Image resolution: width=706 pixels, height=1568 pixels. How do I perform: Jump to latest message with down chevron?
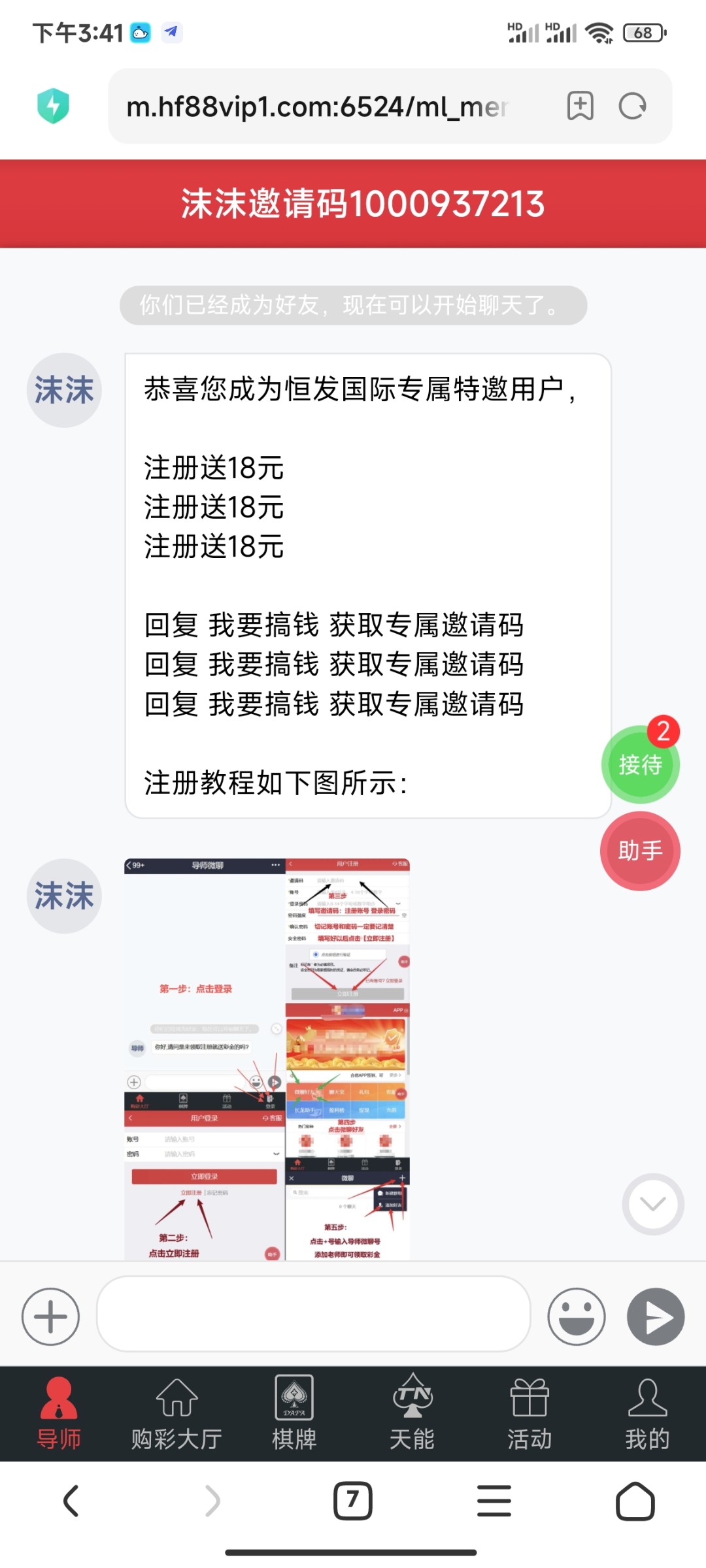pos(652,1204)
